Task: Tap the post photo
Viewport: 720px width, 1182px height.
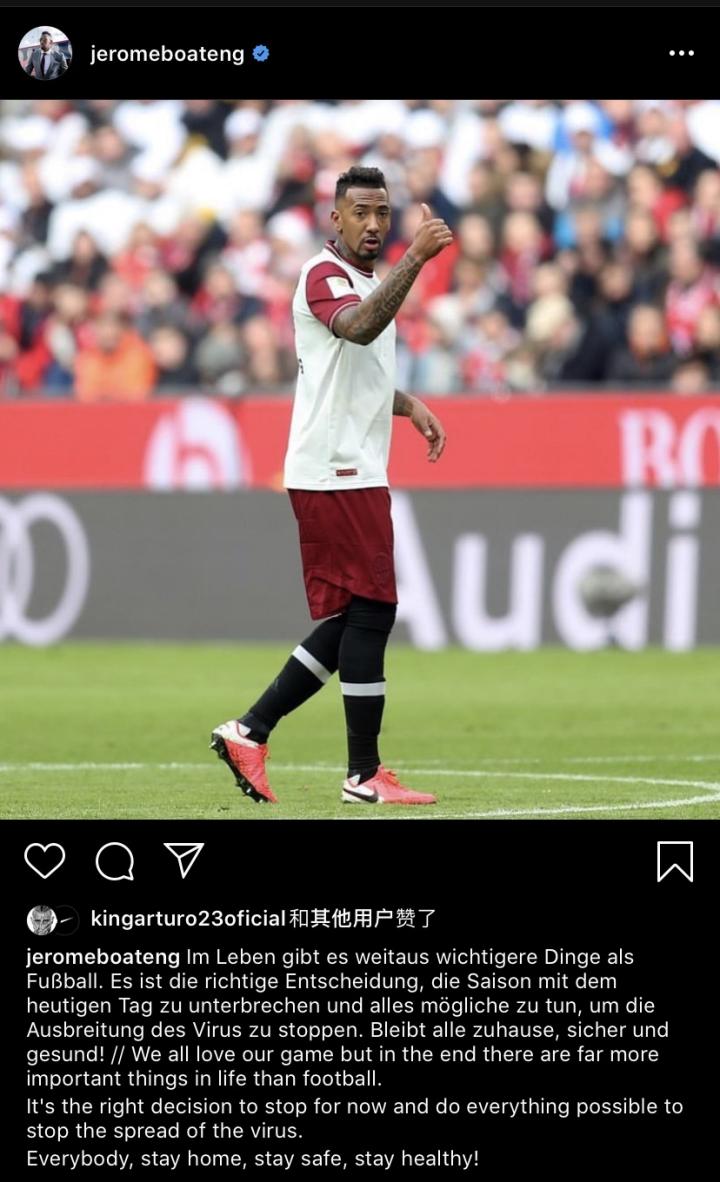Action: point(360,460)
